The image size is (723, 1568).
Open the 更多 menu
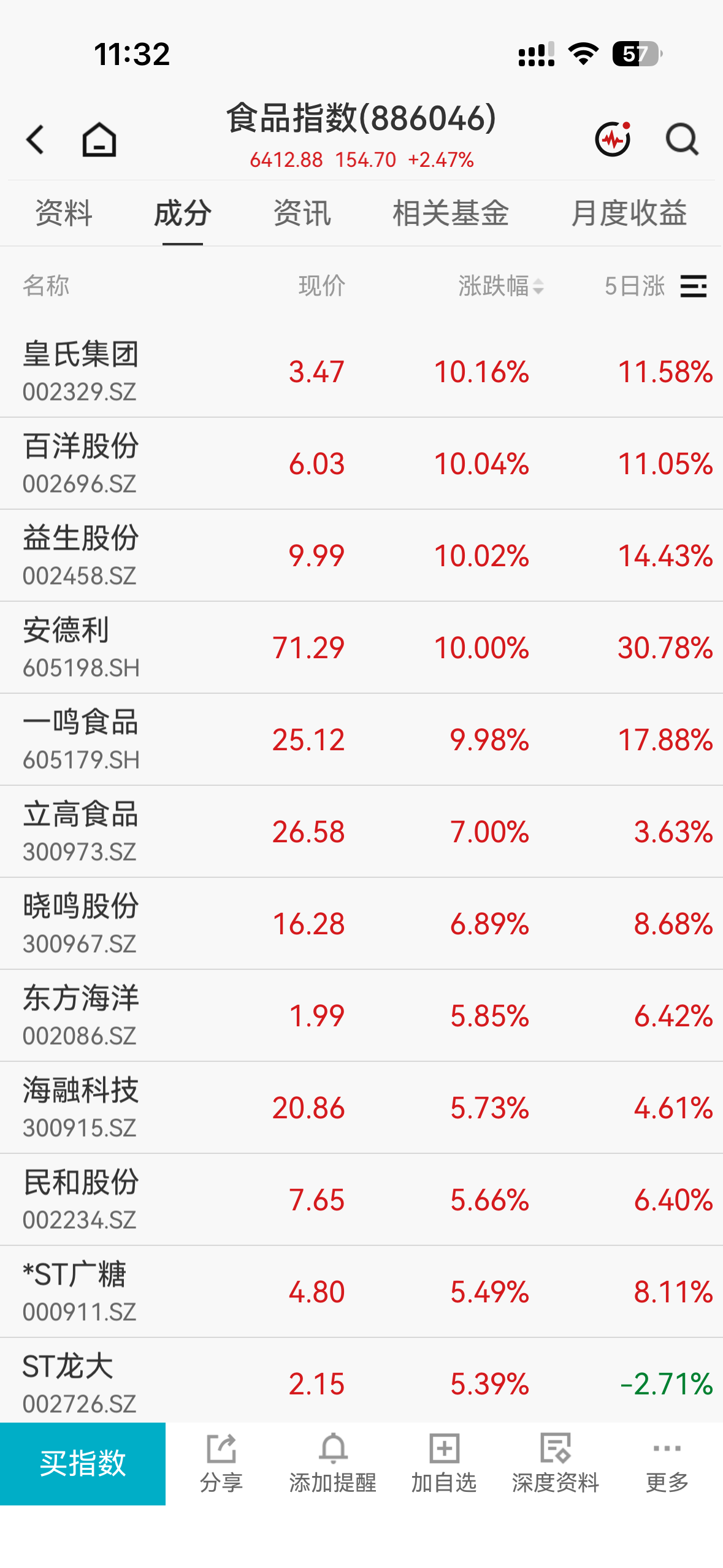(667, 1464)
